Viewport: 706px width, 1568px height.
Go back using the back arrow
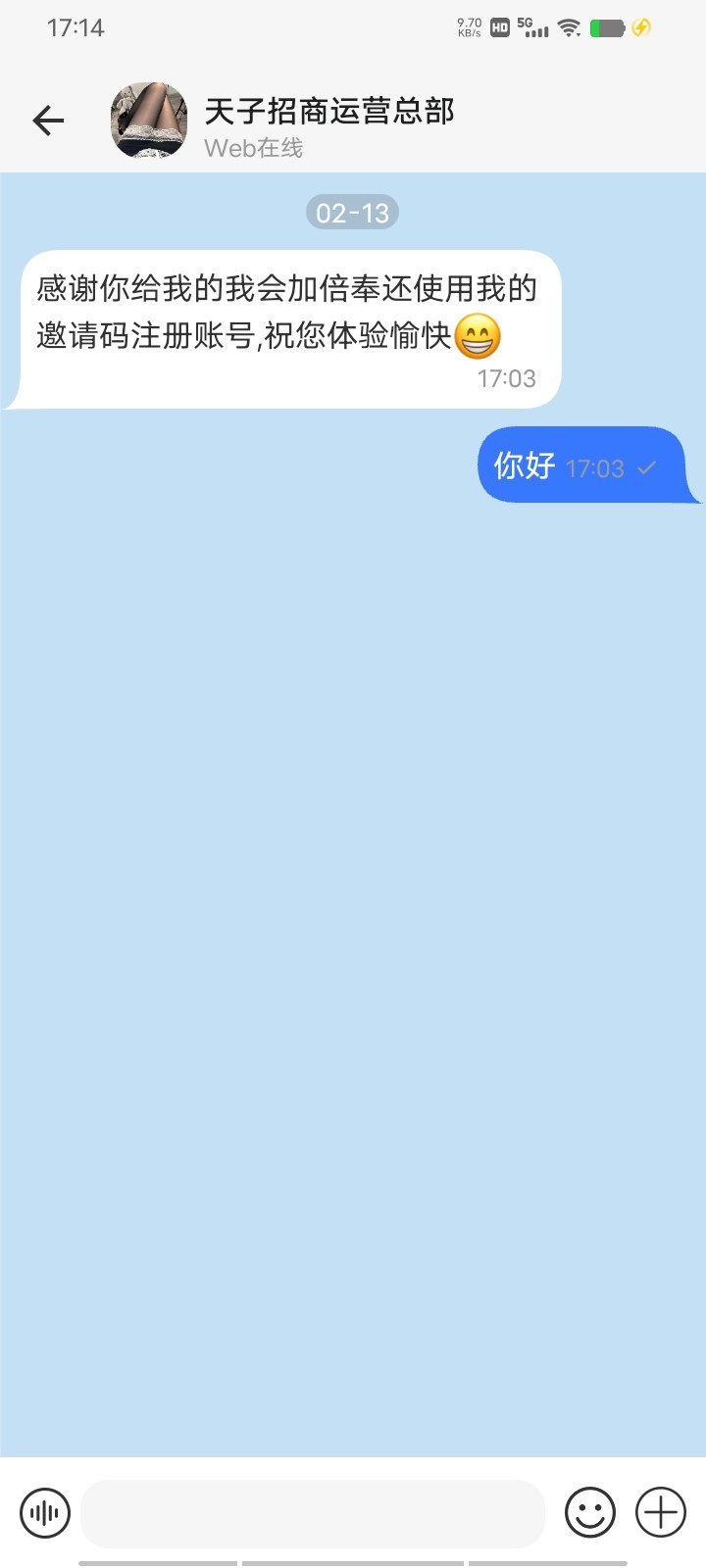48,121
